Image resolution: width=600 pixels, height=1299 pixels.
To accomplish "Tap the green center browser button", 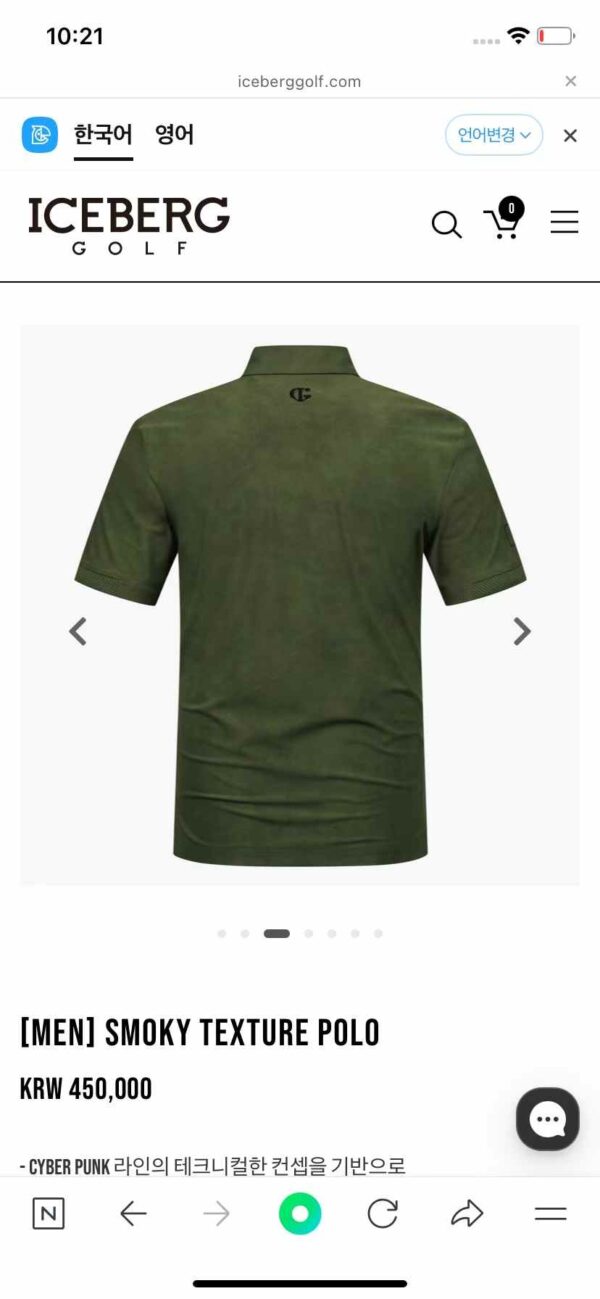I will [x=300, y=1214].
